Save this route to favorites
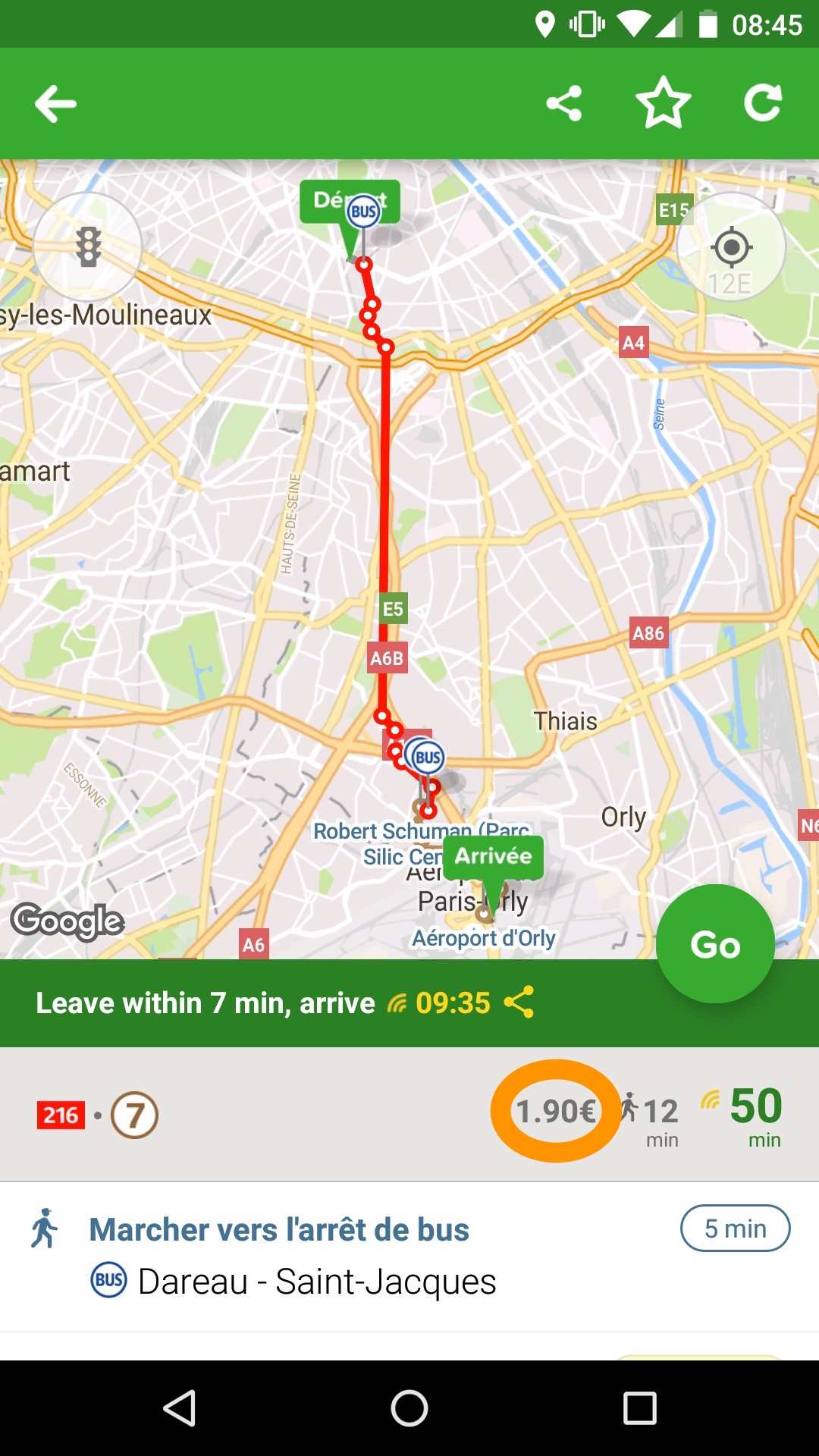This screenshot has width=819, height=1456. (x=664, y=104)
